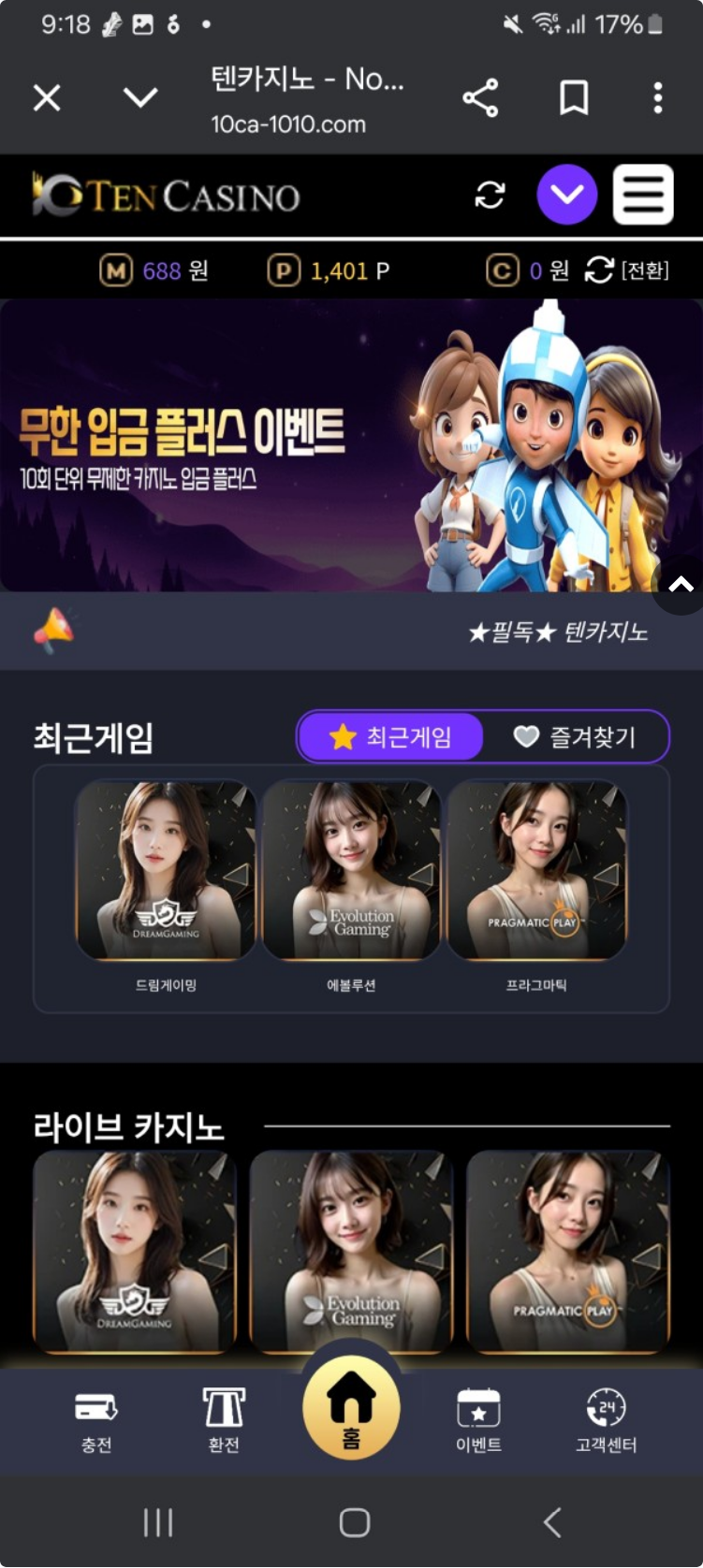Close the browser custom tab
The width and height of the screenshot is (703, 1568).
click(x=47, y=97)
